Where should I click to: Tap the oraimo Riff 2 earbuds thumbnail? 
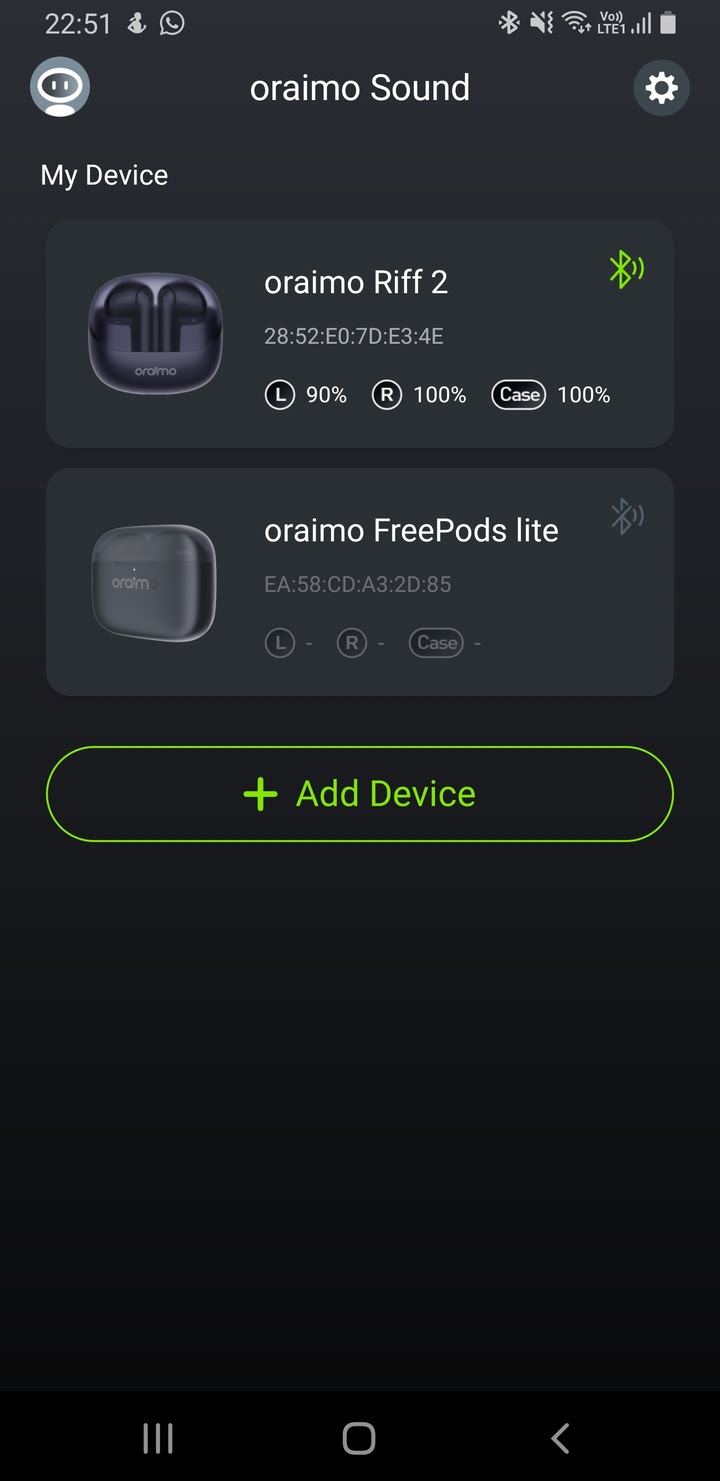pos(155,334)
